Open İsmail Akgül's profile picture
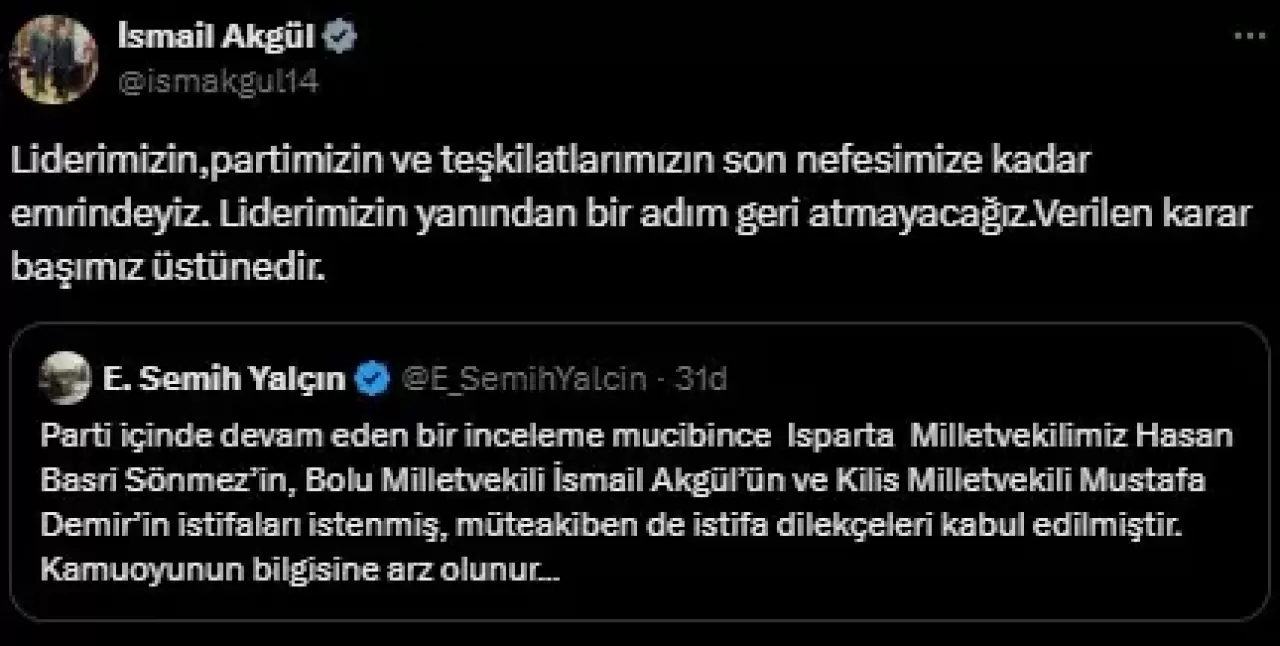Viewport: 1280px width, 646px height. pyautogui.click(x=53, y=60)
